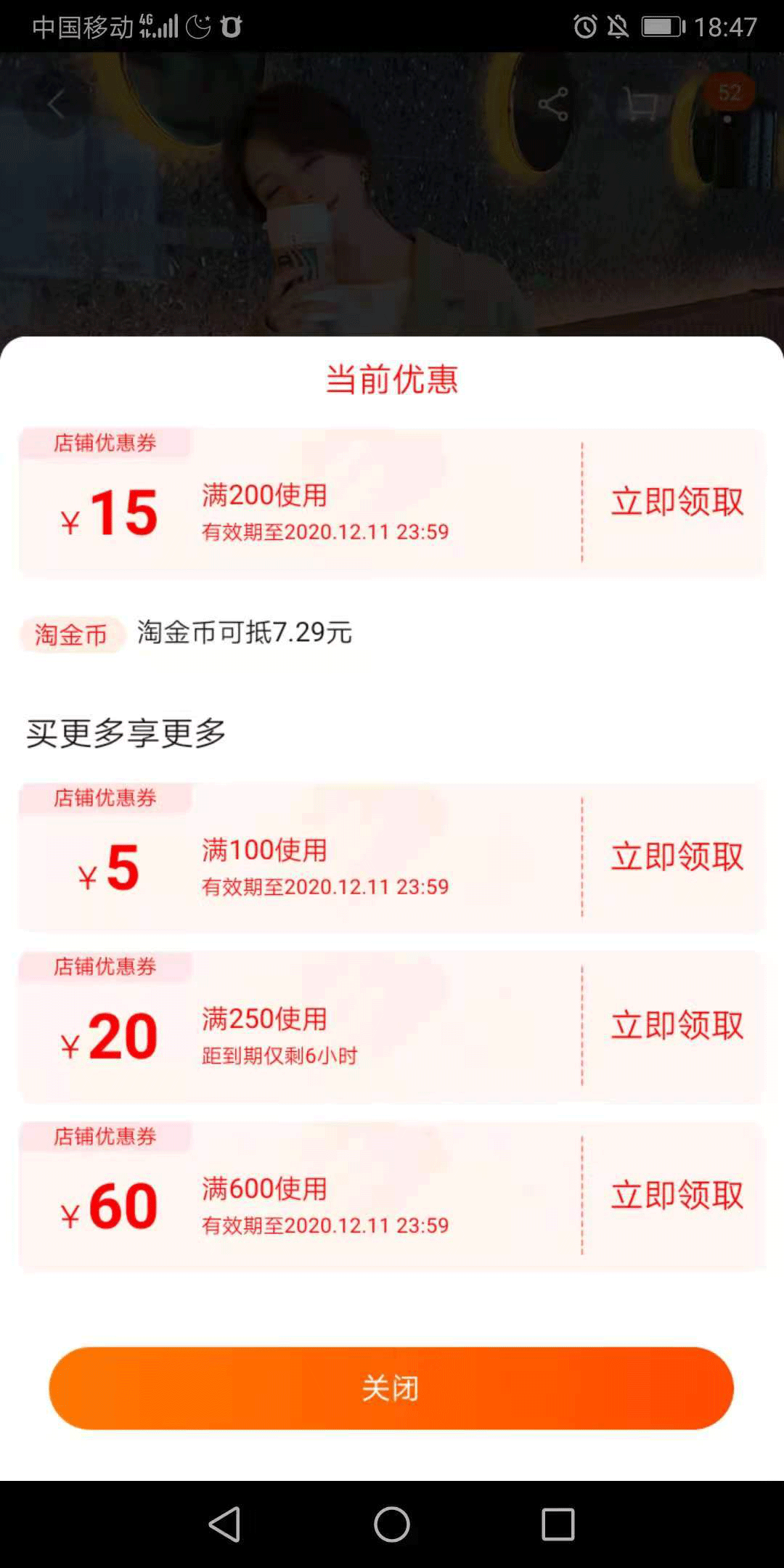Image resolution: width=784 pixels, height=1568 pixels.
Task: Tap the system back button
Action: tap(224, 1524)
